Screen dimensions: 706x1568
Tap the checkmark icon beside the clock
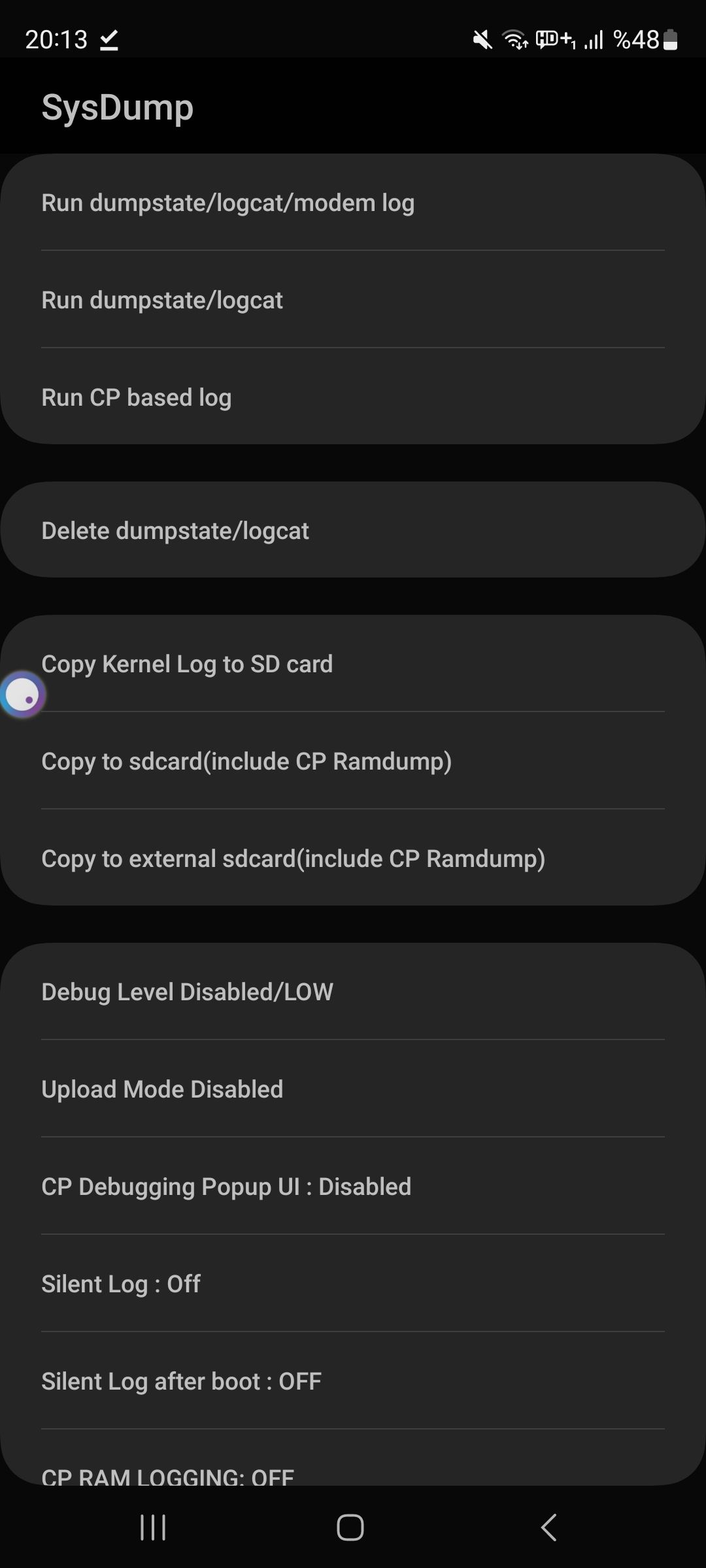109,41
